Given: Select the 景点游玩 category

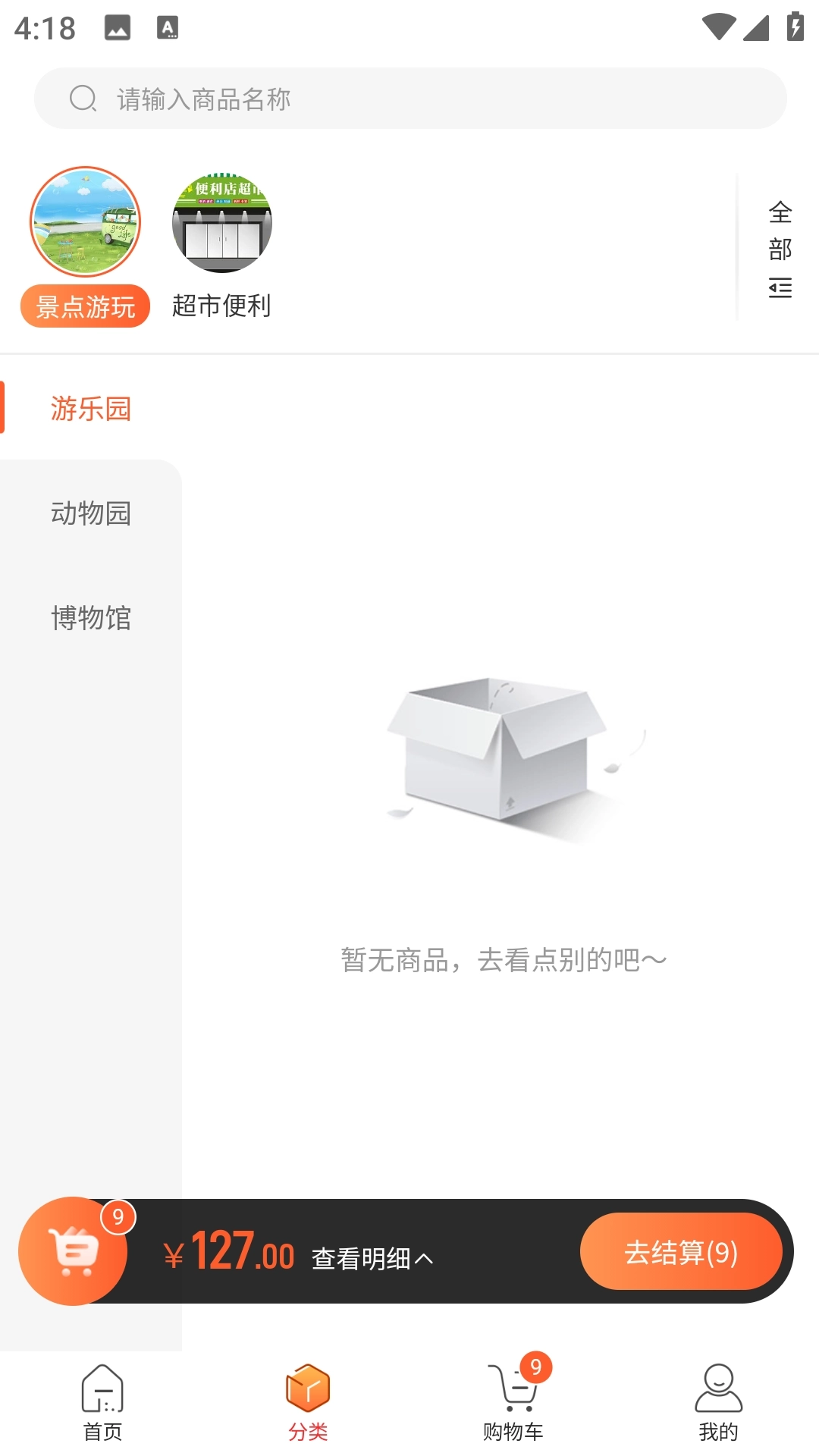Looking at the screenshot, I should click(85, 246).
